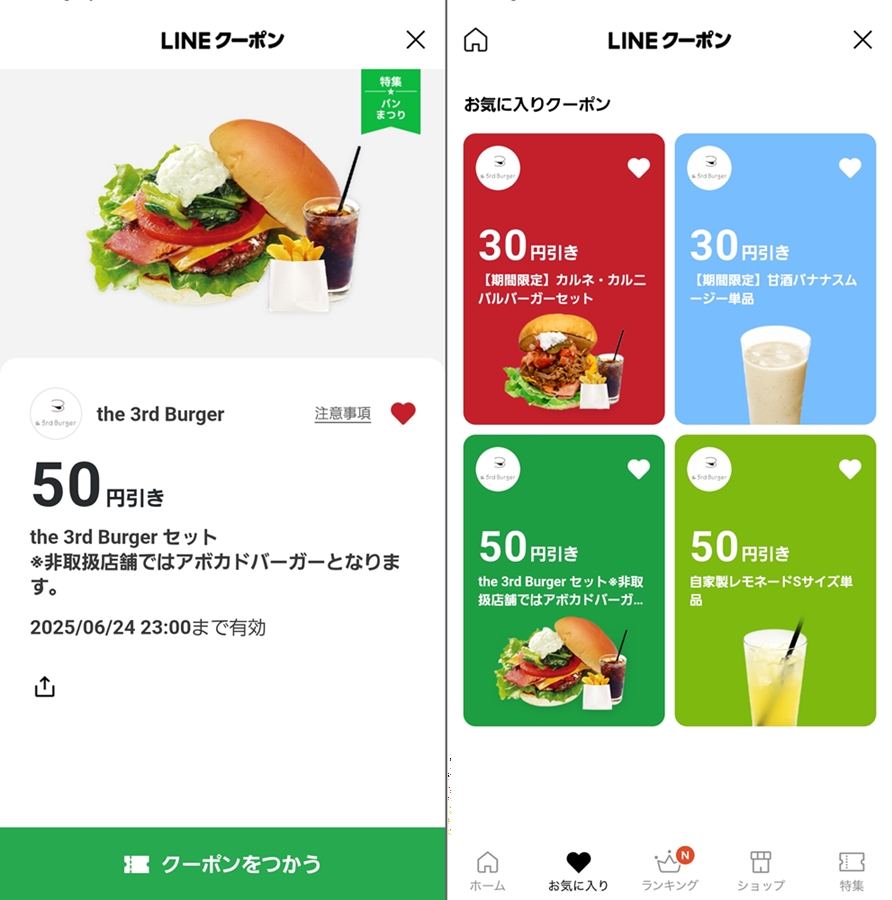The image size is (892, 900).
Task: Open the 注意事項 link
Action: coord(342,414)
